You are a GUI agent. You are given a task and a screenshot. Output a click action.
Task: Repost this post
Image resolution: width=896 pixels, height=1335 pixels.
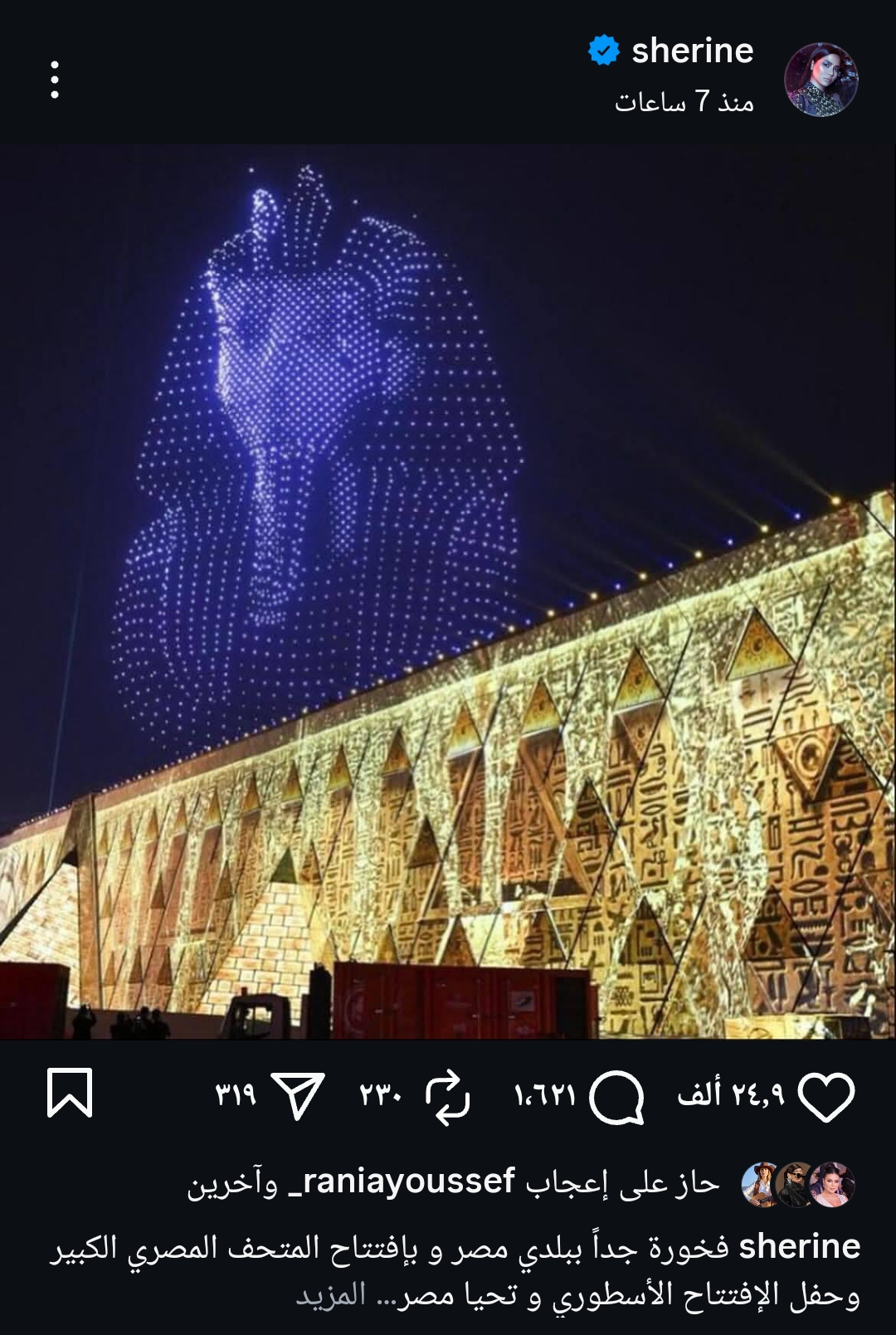tap(448, 1097)
